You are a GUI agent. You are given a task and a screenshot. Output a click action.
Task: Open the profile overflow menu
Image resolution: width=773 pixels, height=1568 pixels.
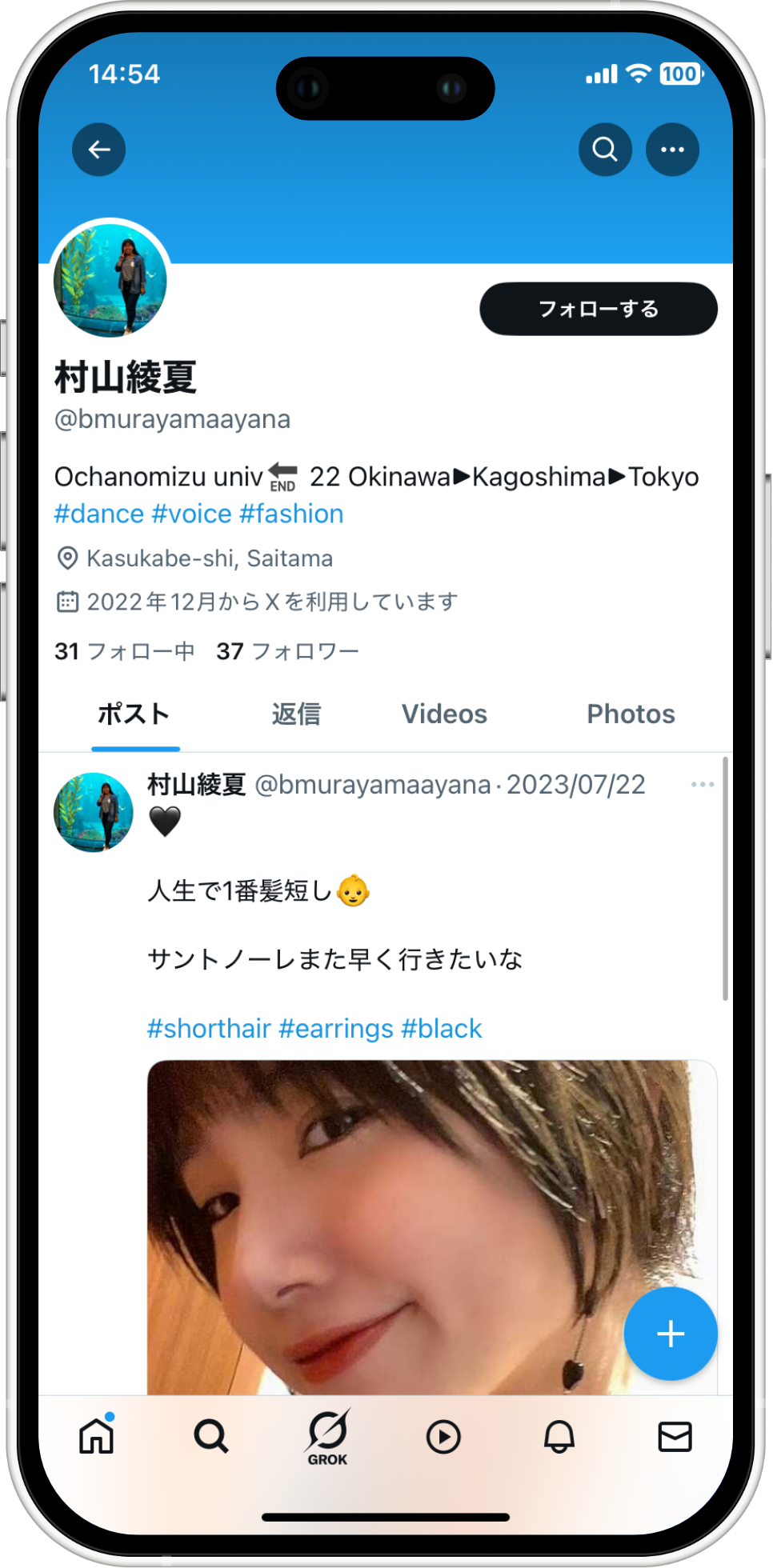click(672, 150)
